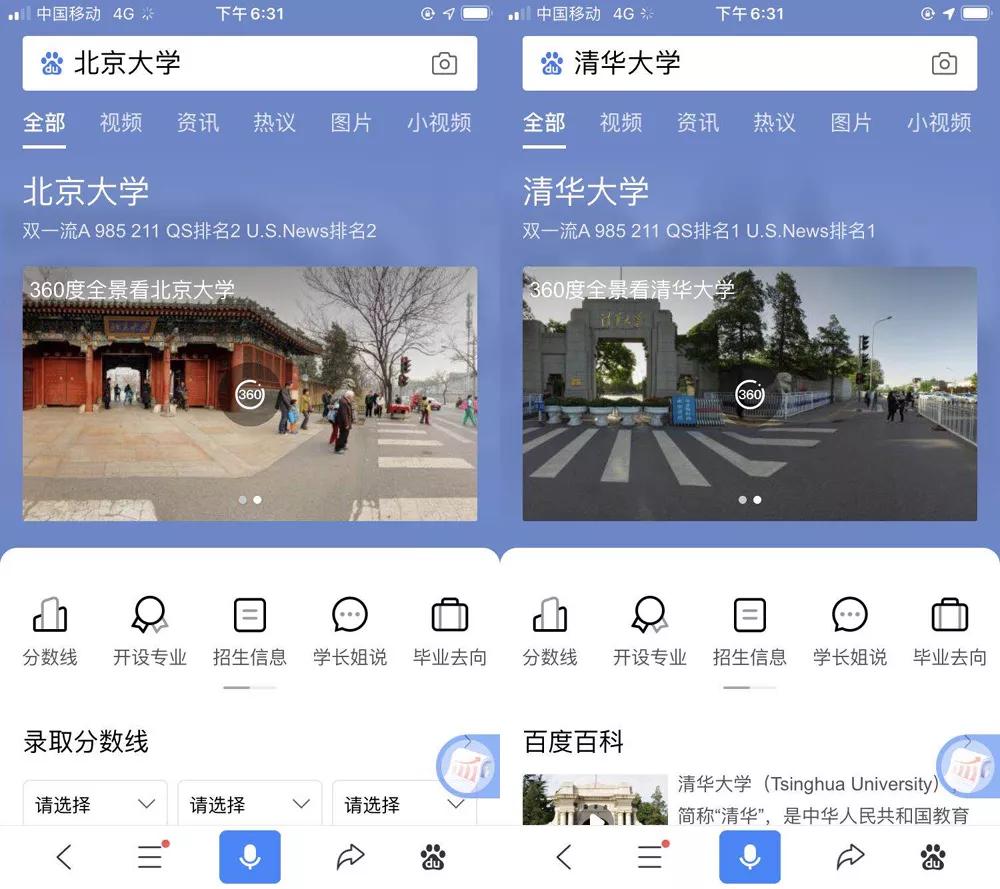Open 招生信息 shortcut for 北京大学
Image resolution: width=1000 pixels, height=889 pixels.
coord(250,632)
